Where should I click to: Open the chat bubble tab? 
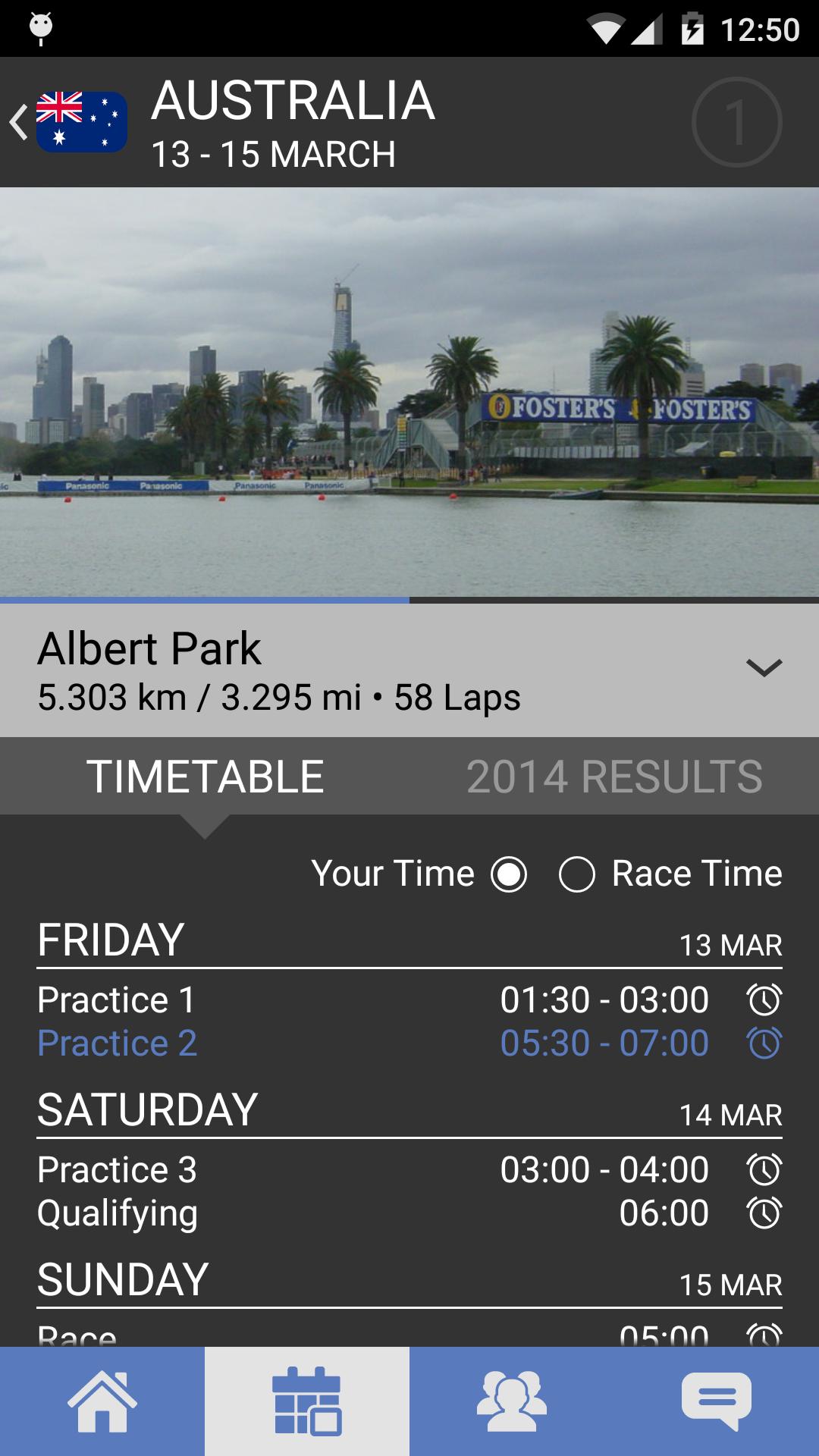(x=717, y=1401)
